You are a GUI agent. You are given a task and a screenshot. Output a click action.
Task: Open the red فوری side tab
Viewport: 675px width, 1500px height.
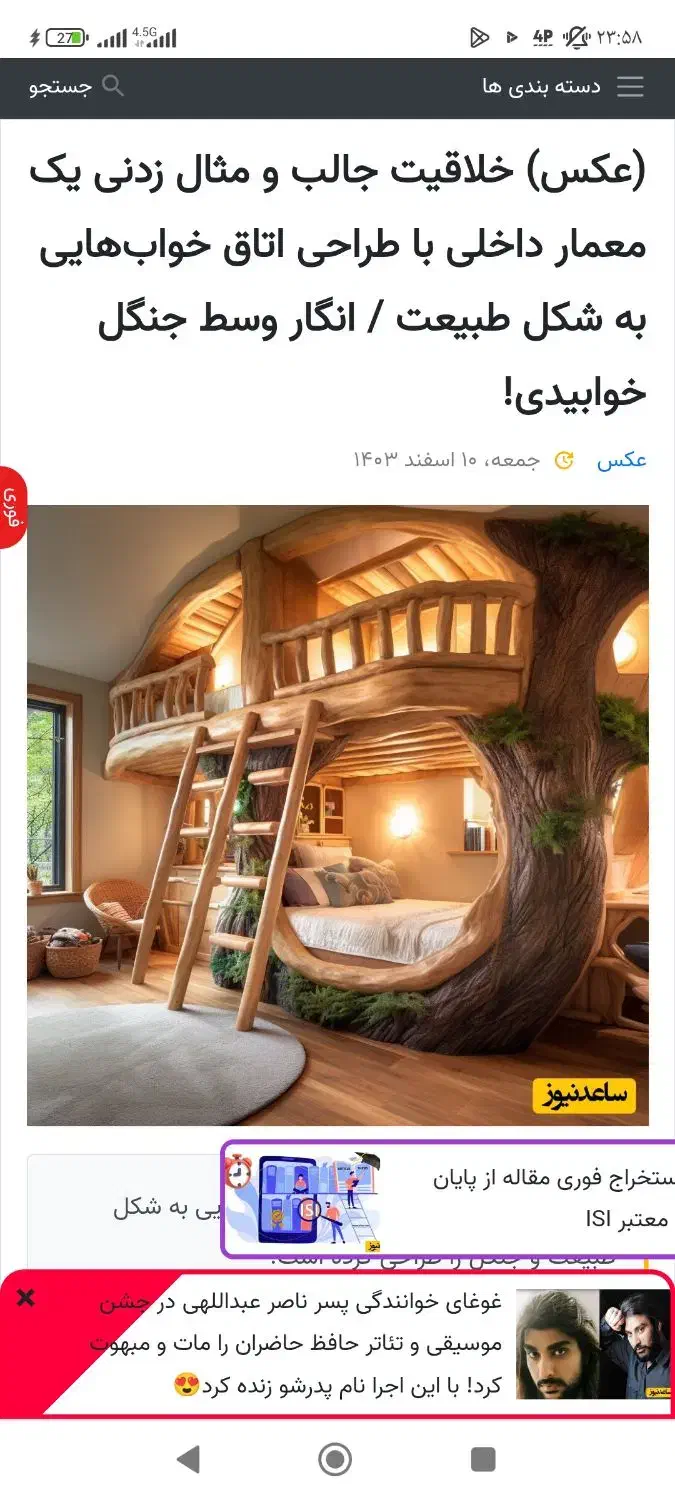click(12, 507)
